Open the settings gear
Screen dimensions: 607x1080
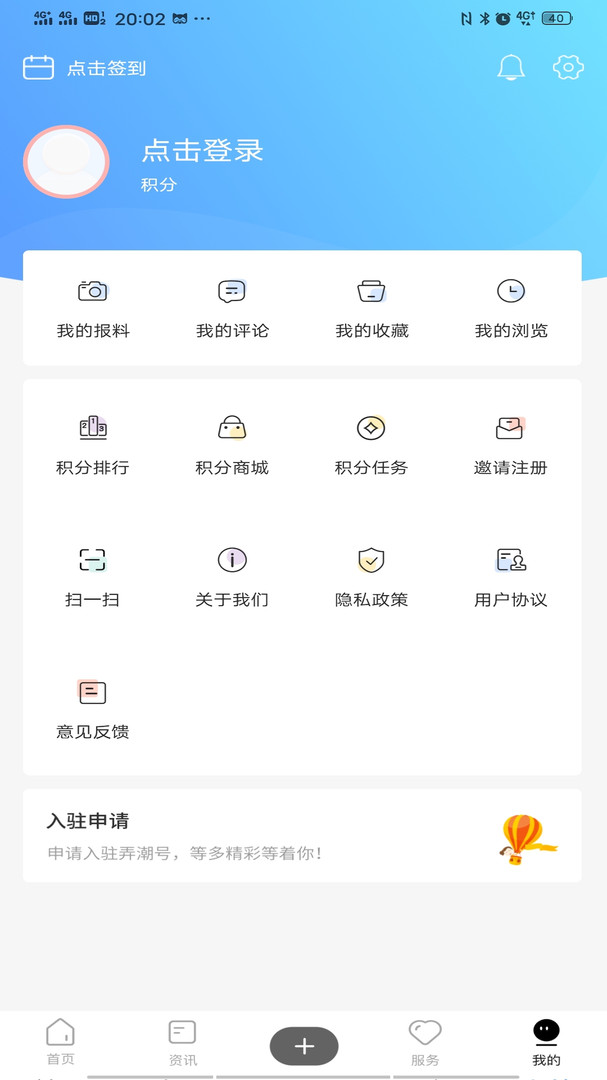(x=568, y=67)
